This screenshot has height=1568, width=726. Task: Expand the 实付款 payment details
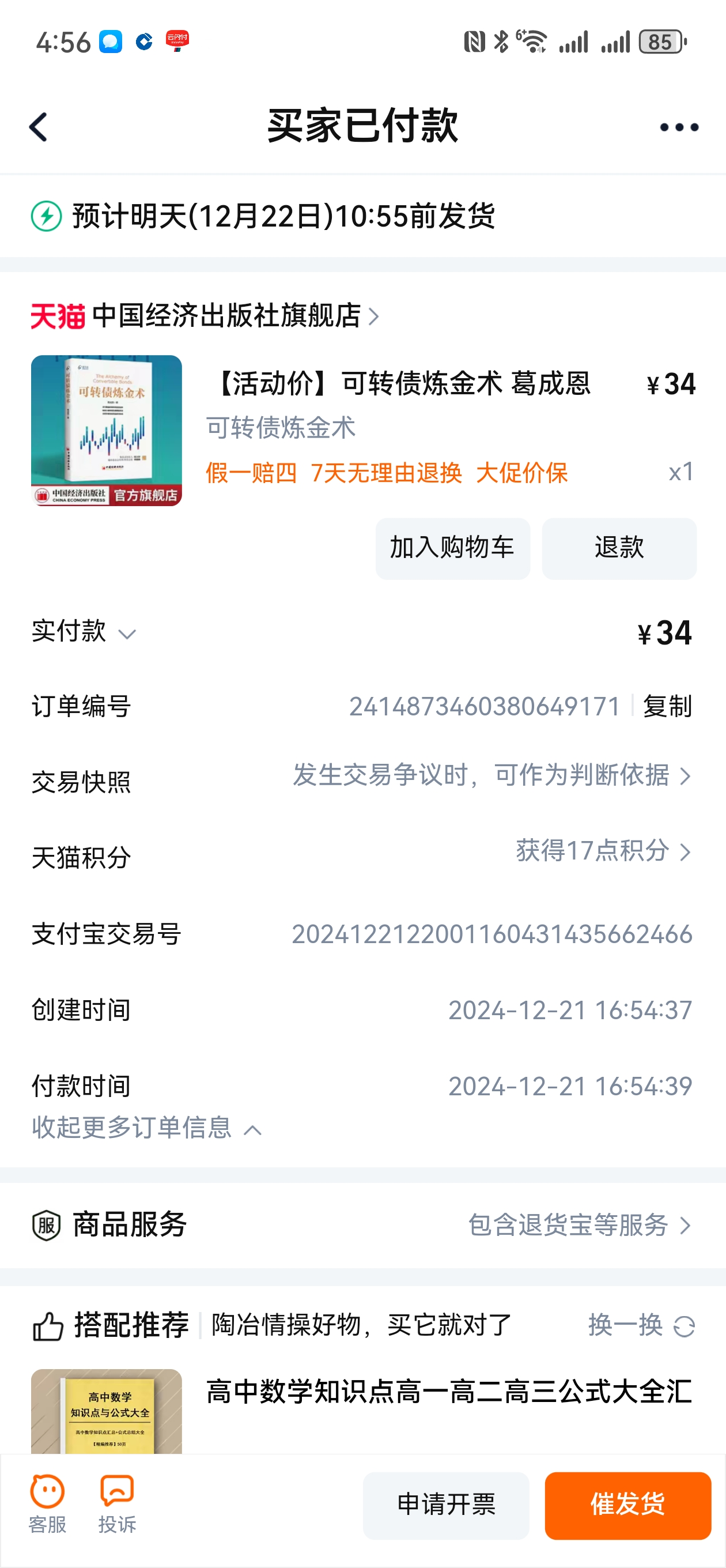point(84,632)
